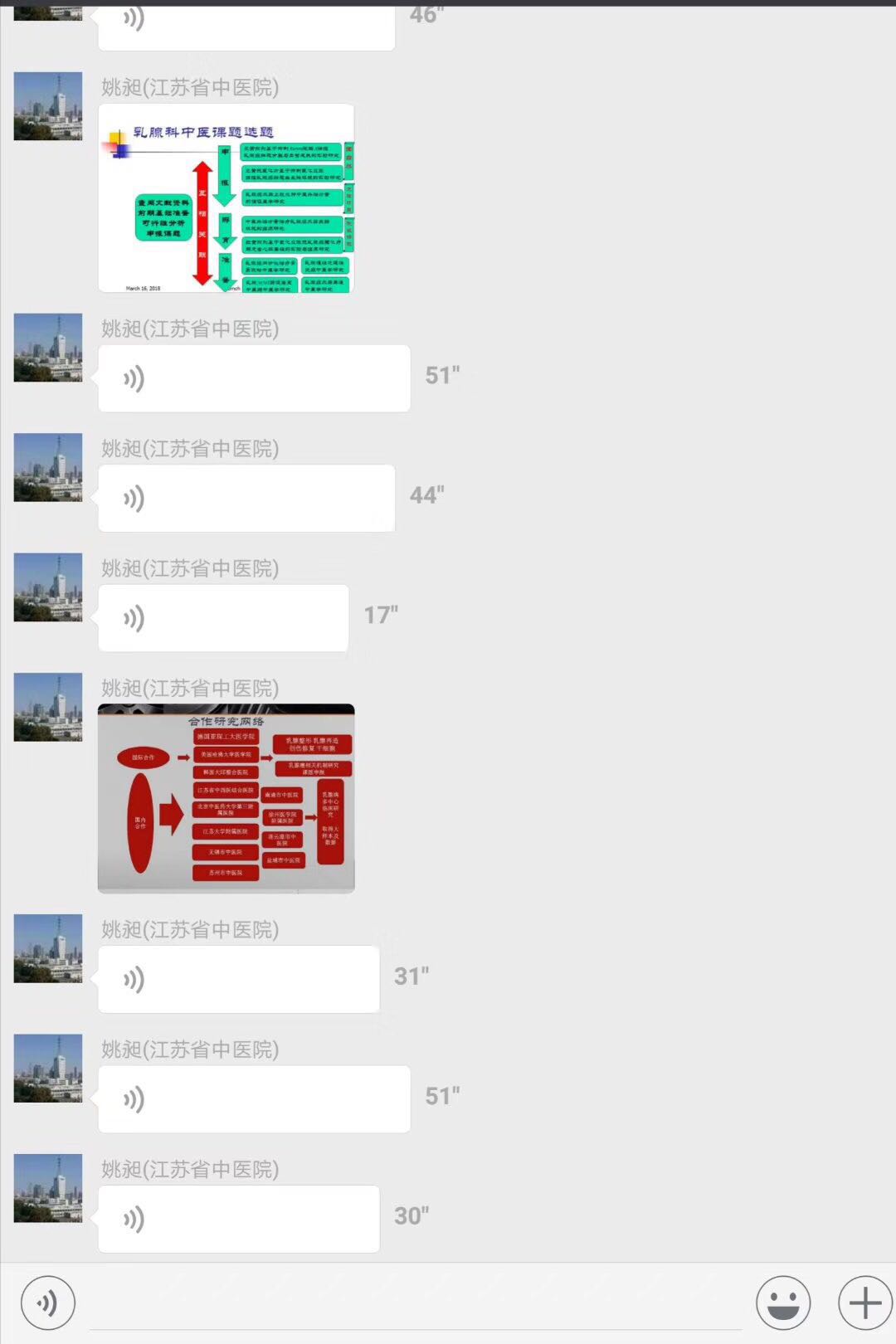
Task: Play the 51-second voice message following the 31-second one
Action: coord(254,1099)
